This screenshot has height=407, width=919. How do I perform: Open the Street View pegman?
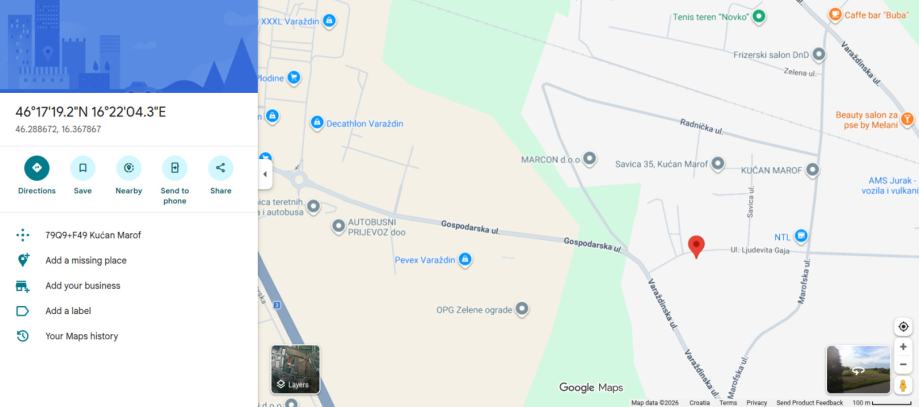click(903, 385)
